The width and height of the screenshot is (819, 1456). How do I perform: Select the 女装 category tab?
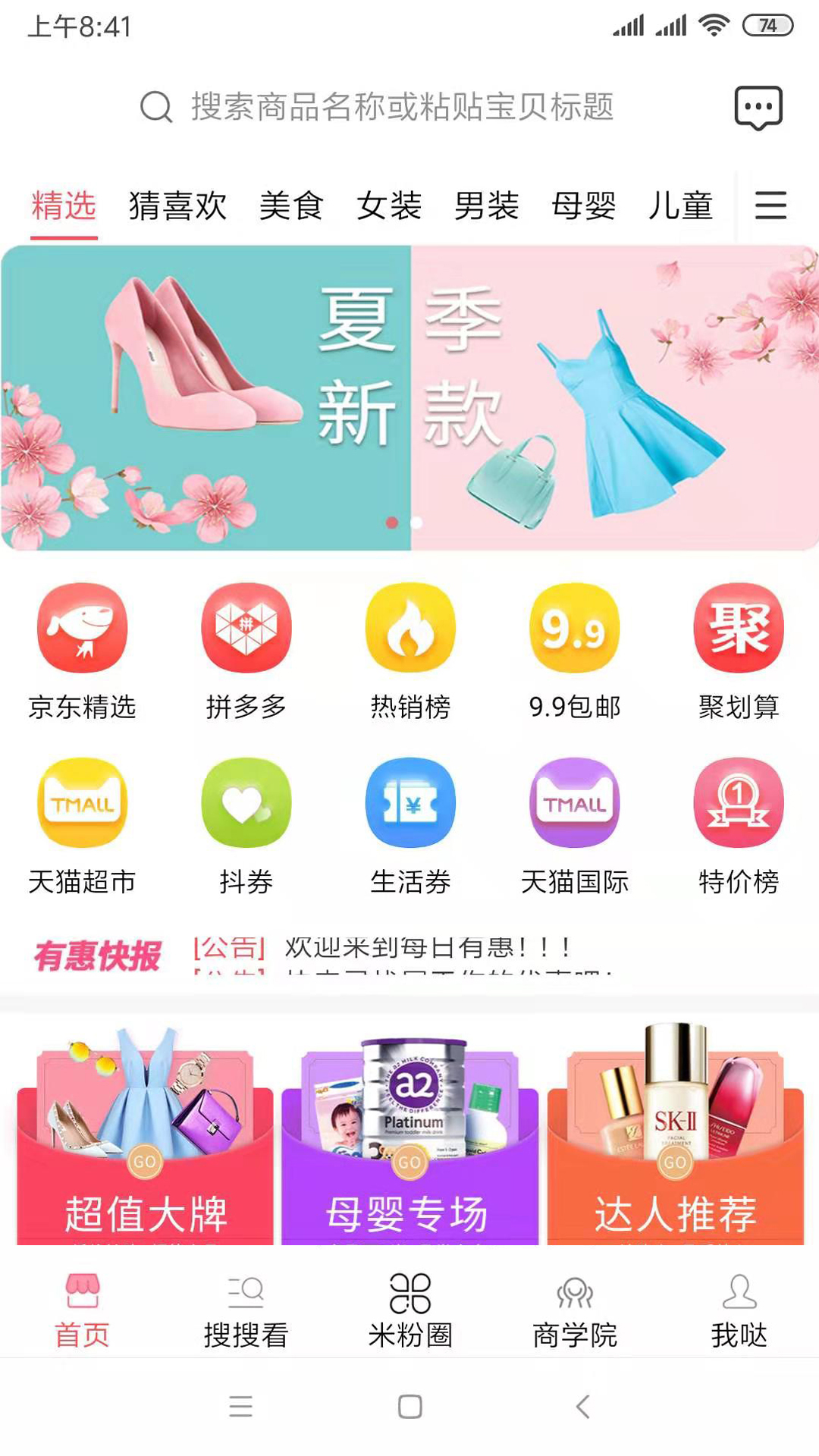pos(389,206)
